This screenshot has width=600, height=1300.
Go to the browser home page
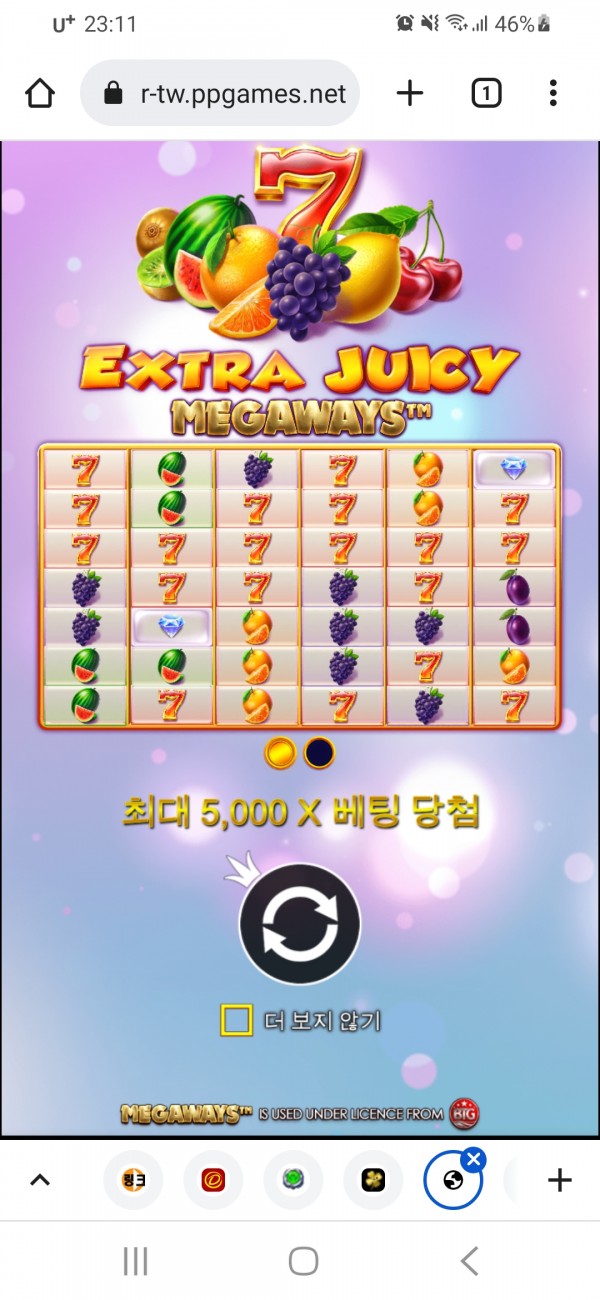(39, 94)
